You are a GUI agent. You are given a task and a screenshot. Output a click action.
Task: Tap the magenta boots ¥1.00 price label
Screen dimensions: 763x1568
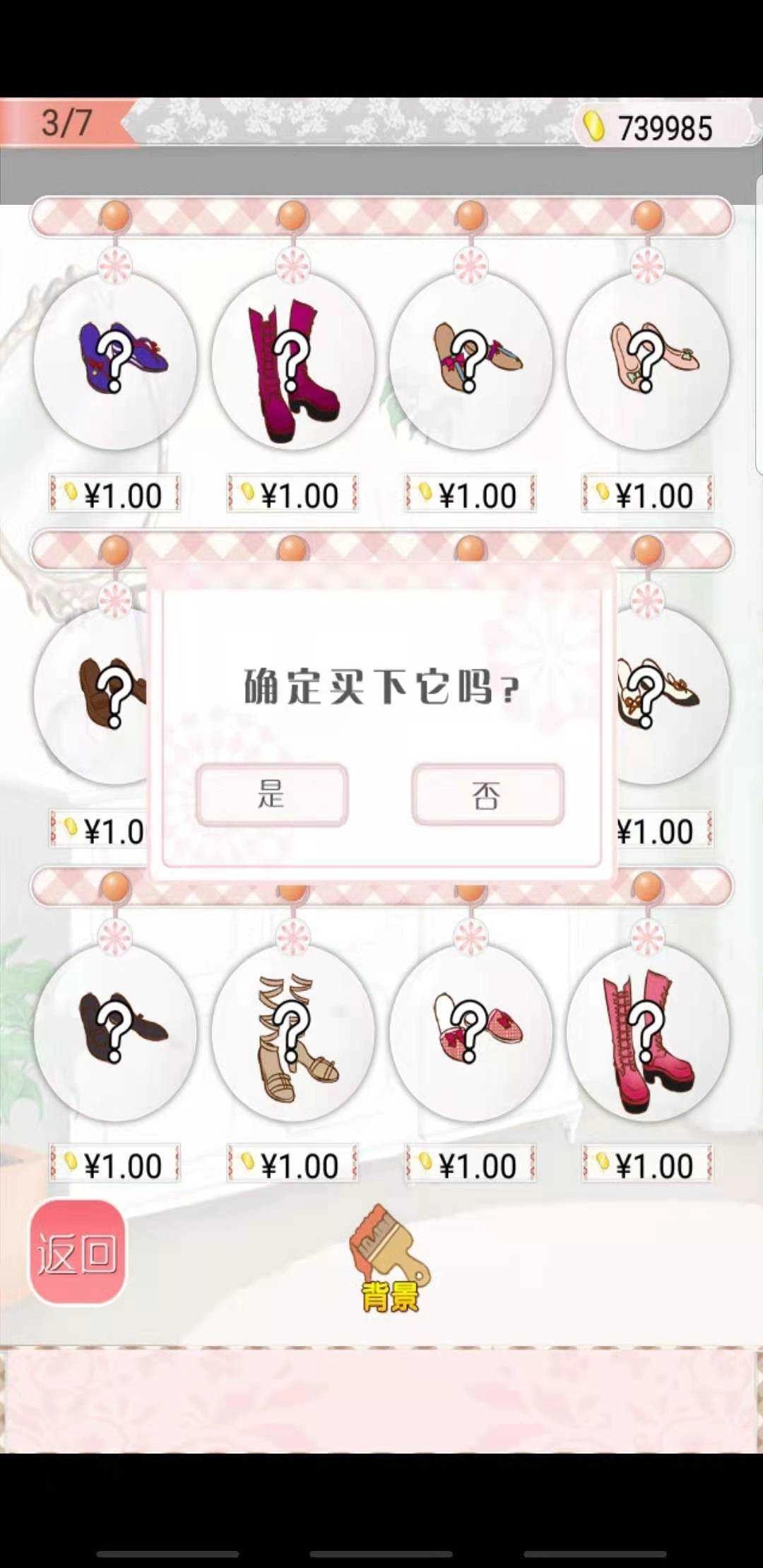293,494
